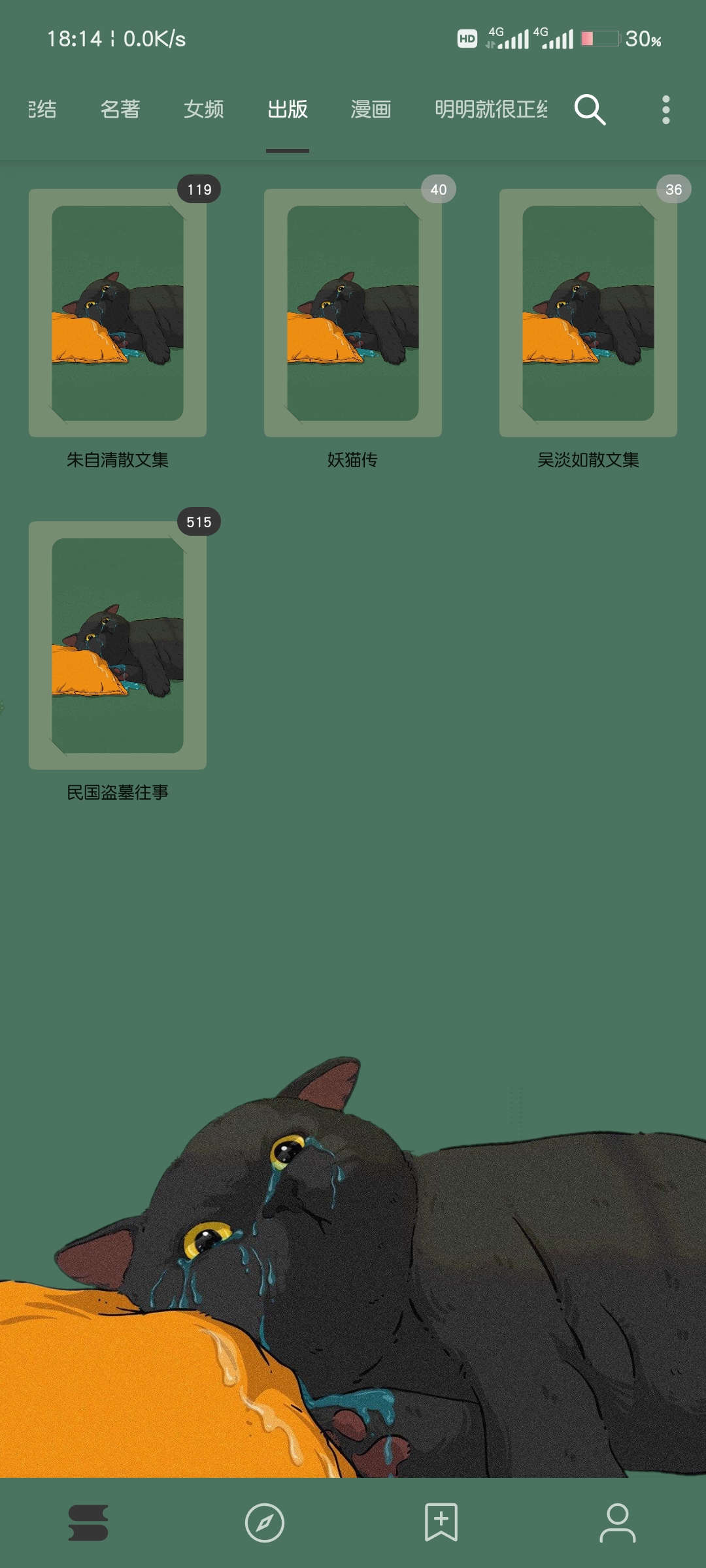Viewport: 706px width, 1568px height.
Task: Open the profile tab
Action: click(618, 1522)
